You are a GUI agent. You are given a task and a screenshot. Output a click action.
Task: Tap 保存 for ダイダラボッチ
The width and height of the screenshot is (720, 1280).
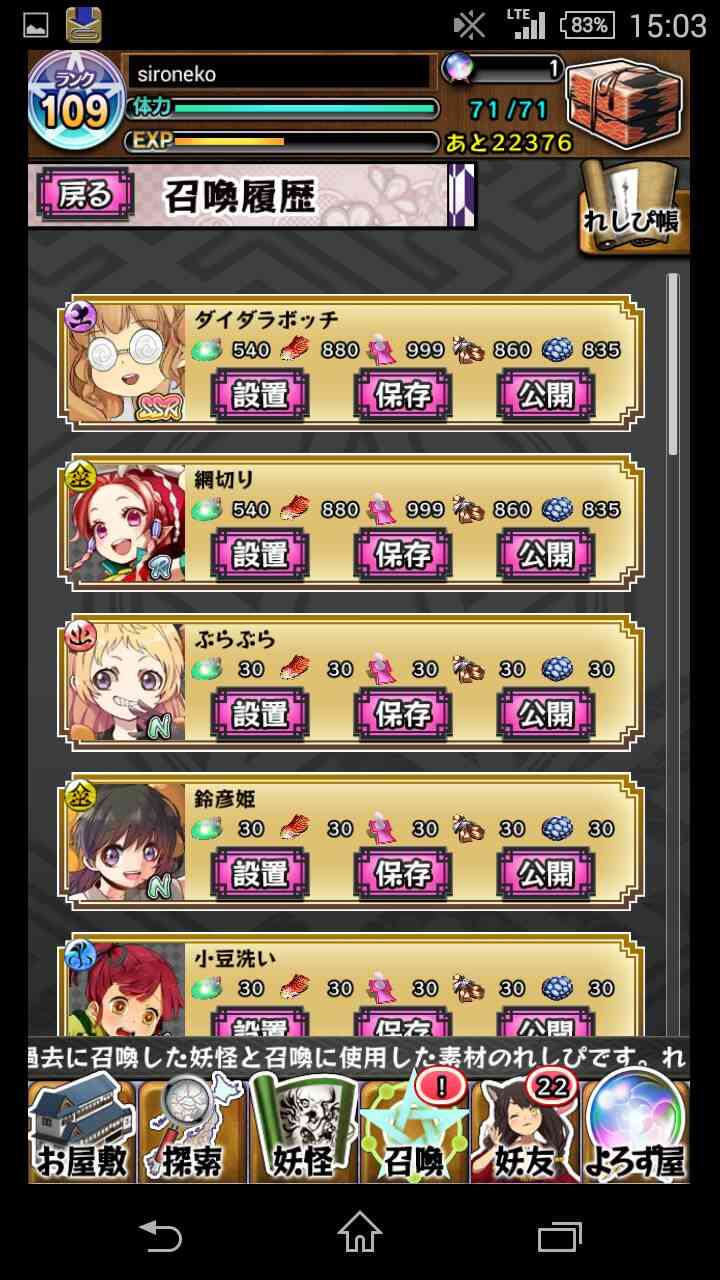pos(403,394)
